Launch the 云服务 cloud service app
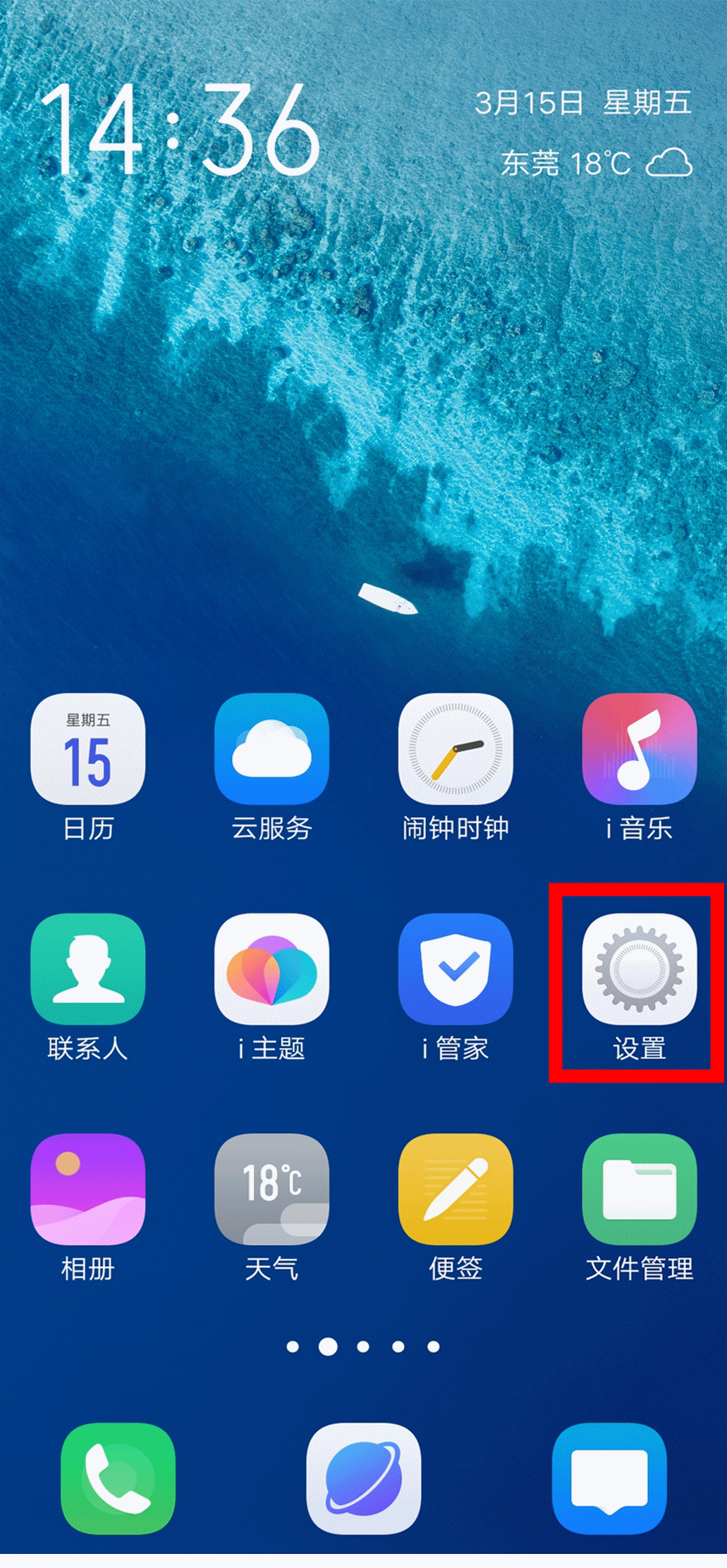Viewport: 727px width, 1568px height. (271, 749)
